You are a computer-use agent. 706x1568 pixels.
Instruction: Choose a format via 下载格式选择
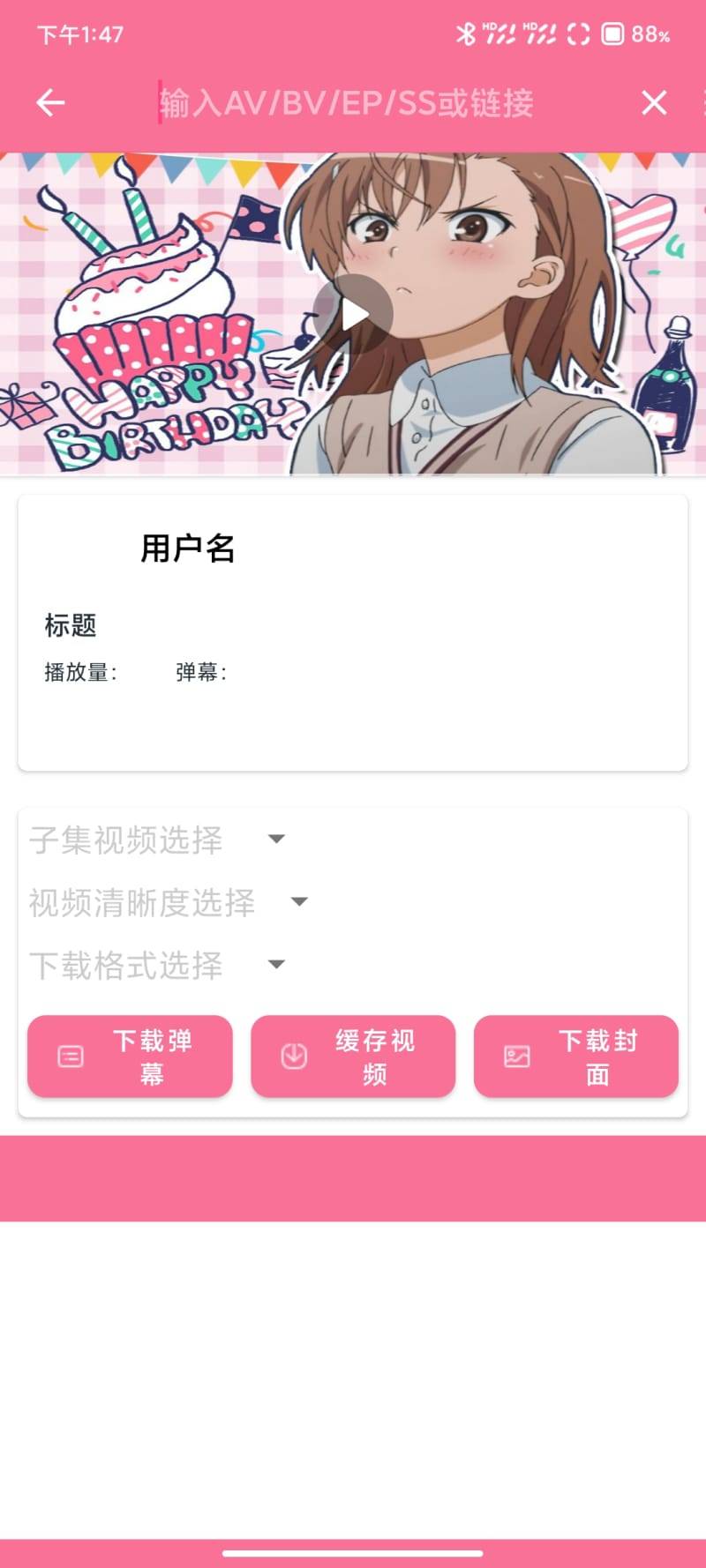(x=159, y=965)
